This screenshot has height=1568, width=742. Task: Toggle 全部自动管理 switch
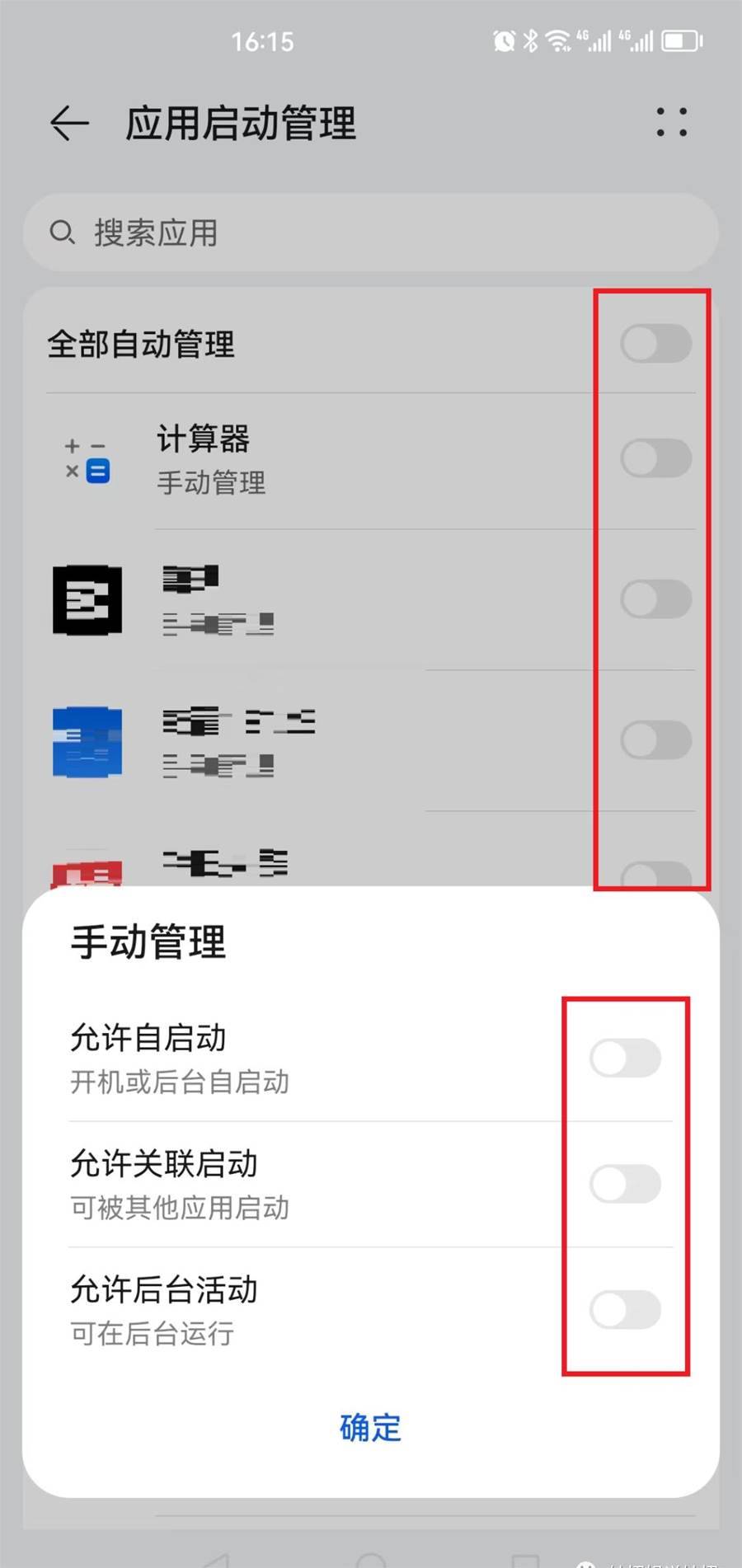655,343
